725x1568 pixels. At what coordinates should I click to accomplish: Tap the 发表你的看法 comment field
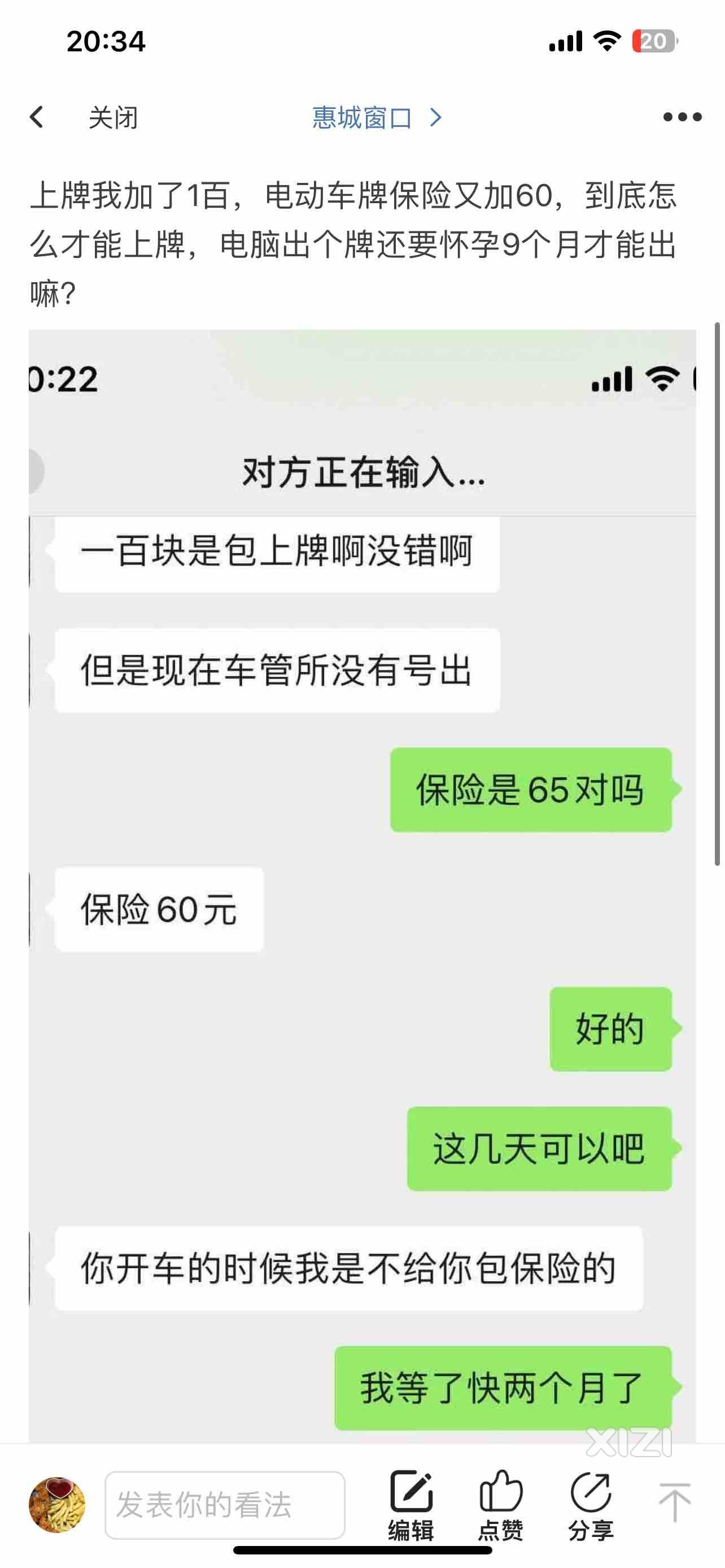pyautogui.click(x=225, y=1505)
